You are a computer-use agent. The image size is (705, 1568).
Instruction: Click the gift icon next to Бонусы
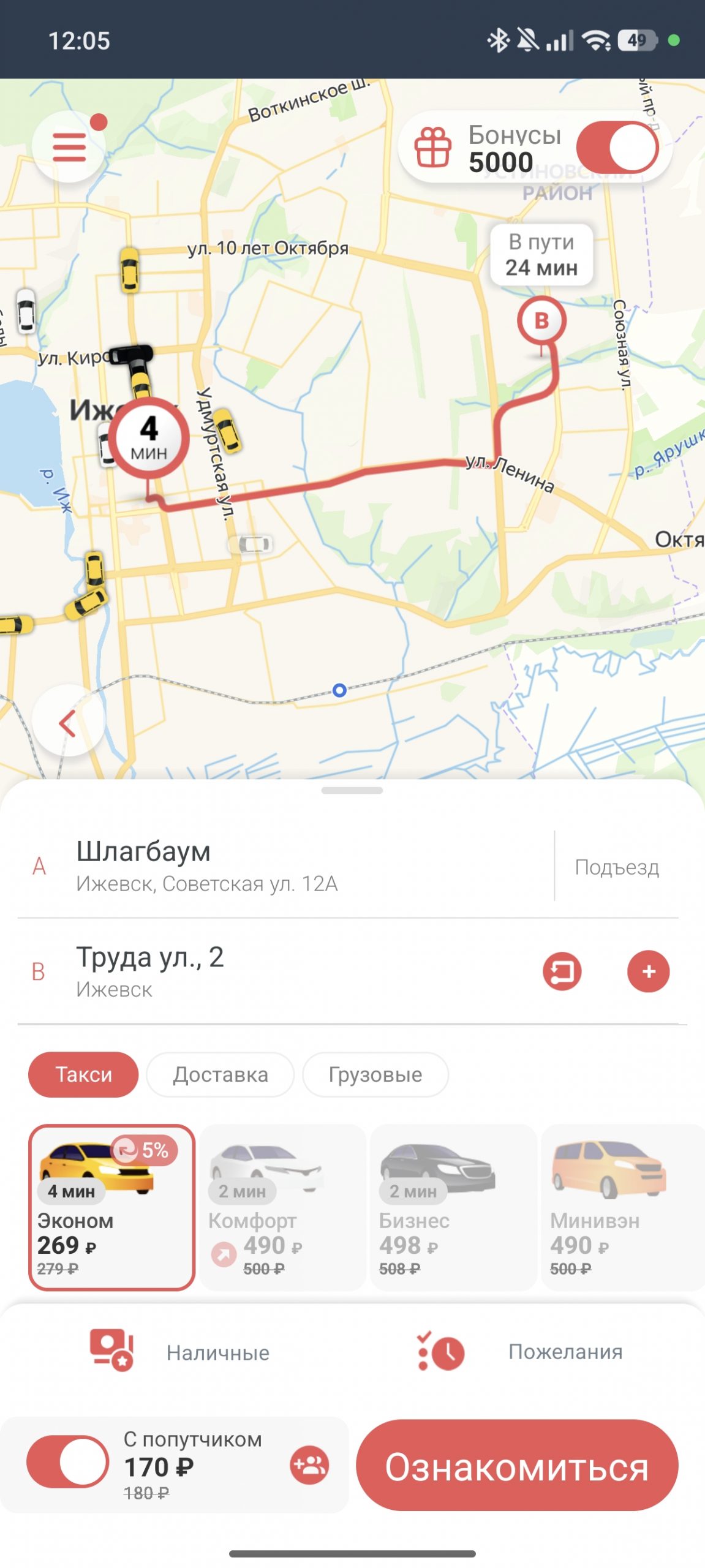point(433,147)
